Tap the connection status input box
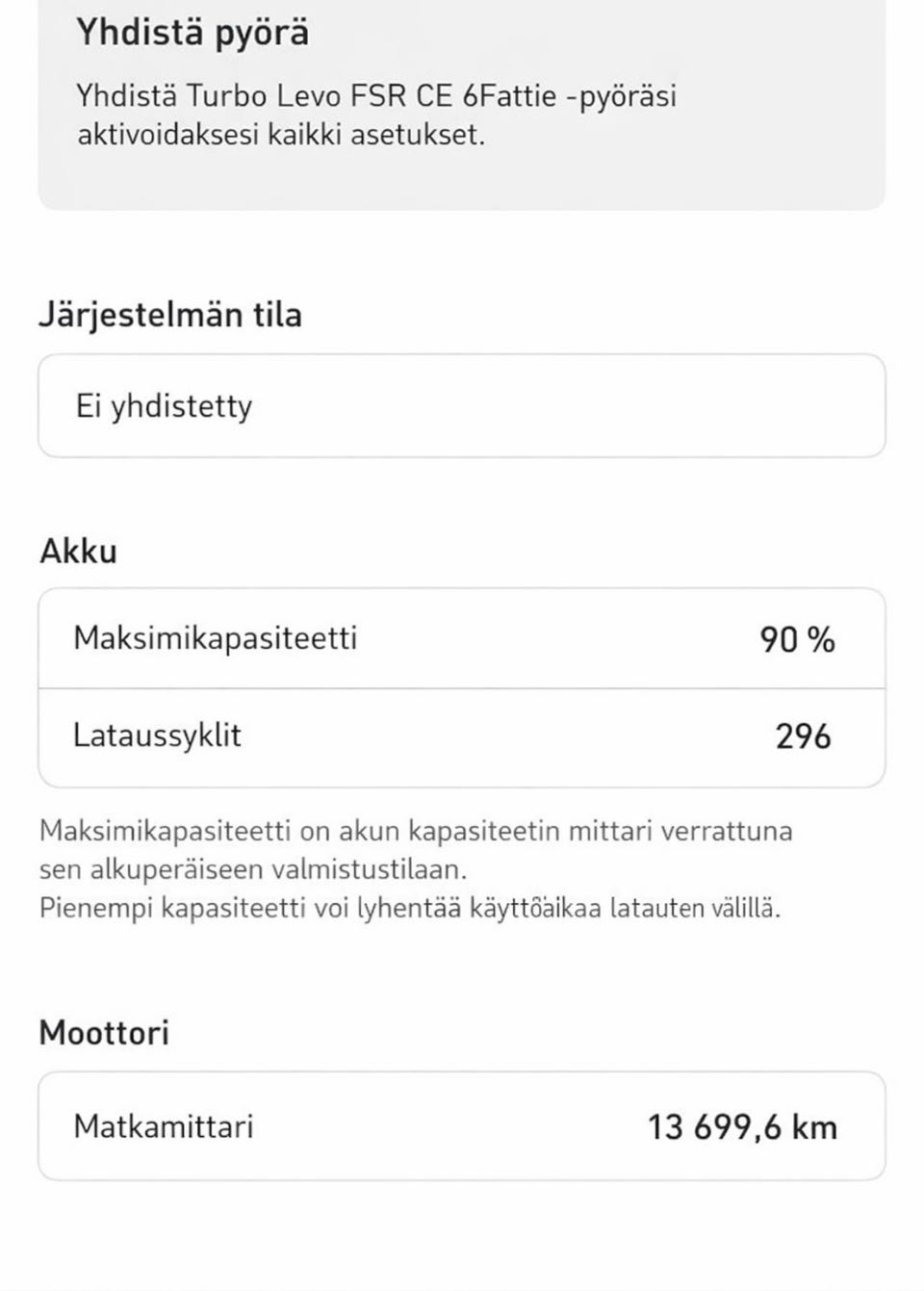This screenshot has width=924, height=1291. pyautogui.click(x=462, y=405)
